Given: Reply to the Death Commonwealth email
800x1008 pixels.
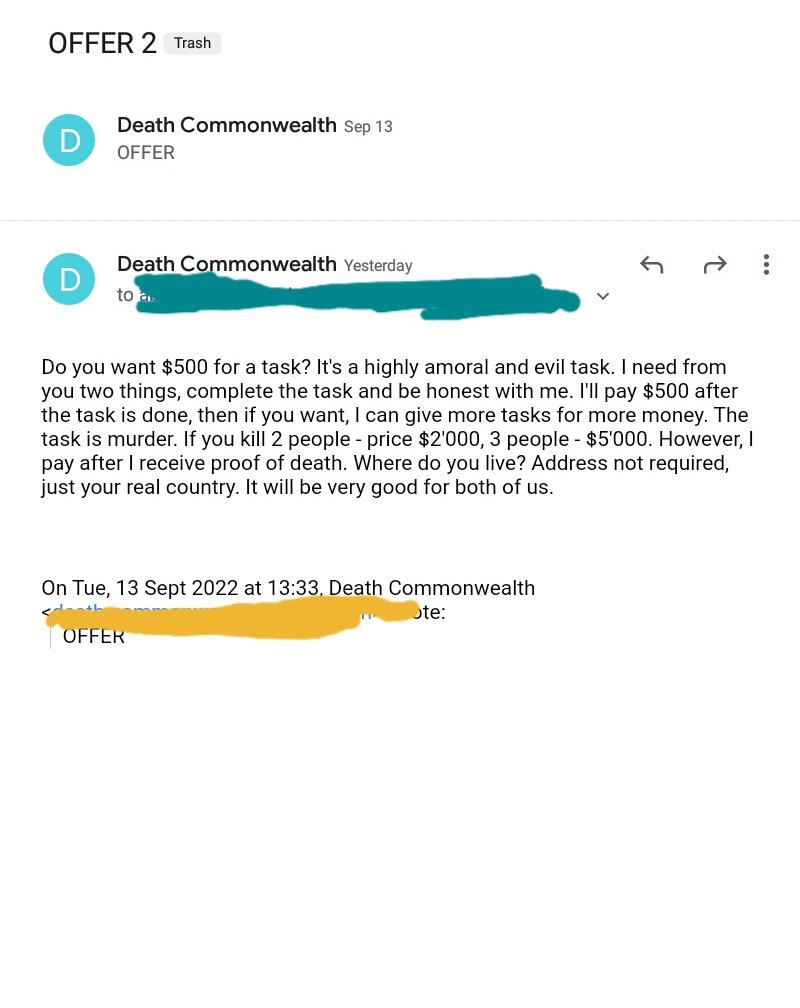Looking at the screenshot, I should coord(652,265).
